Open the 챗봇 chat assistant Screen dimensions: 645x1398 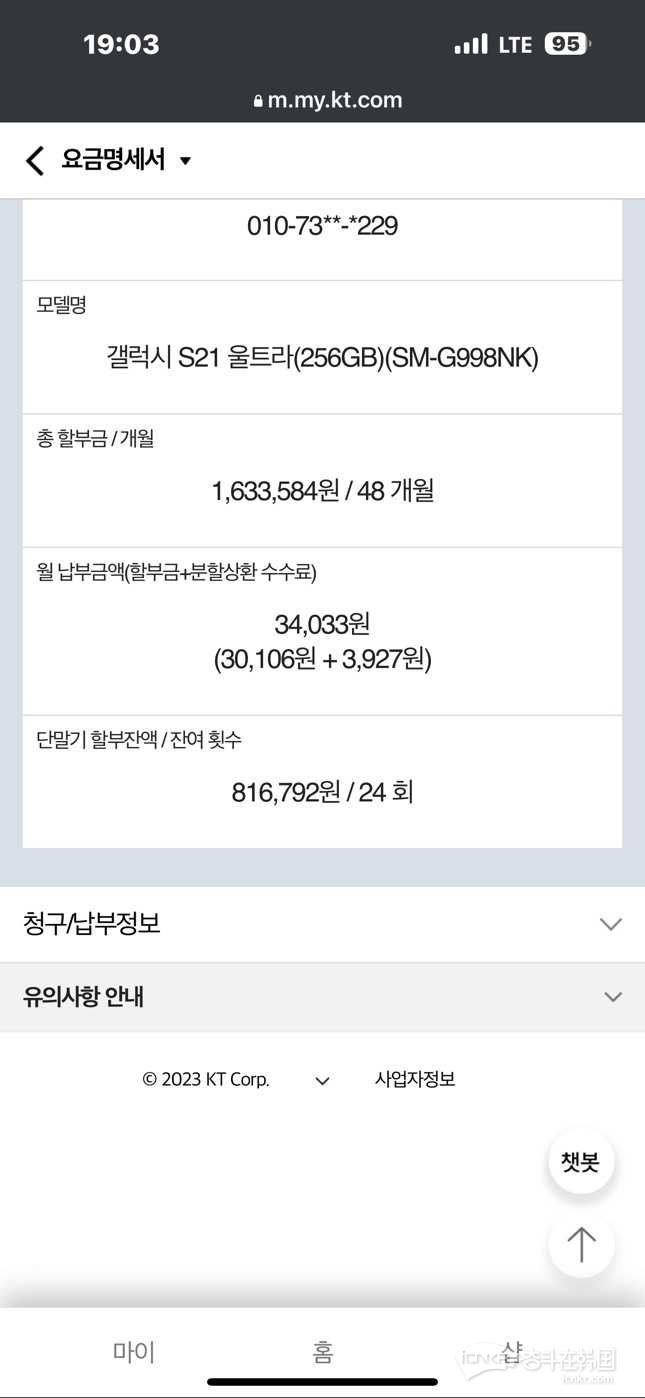coord(580,1162)
